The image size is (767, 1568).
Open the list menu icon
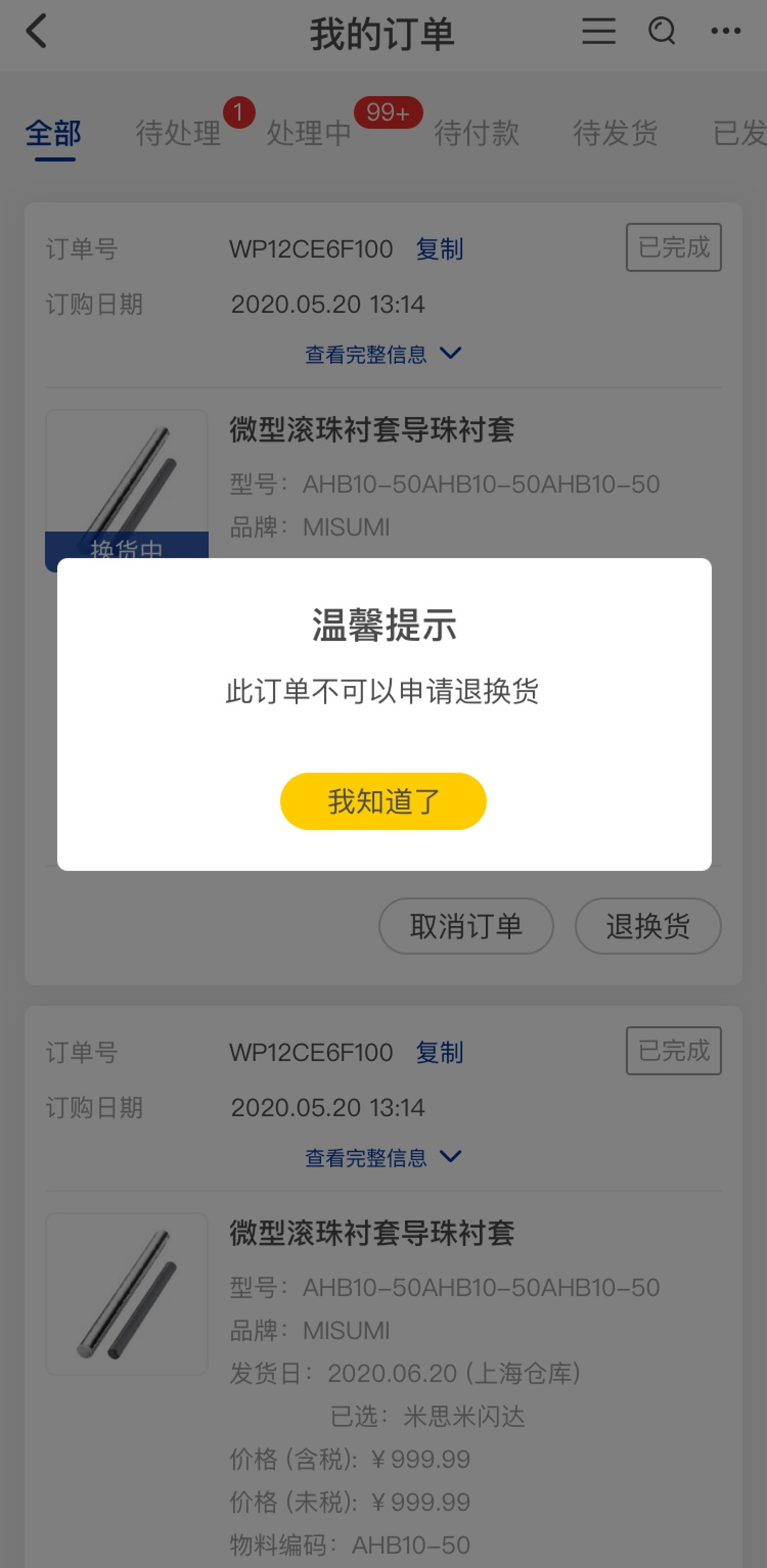[x=598, y=31]
